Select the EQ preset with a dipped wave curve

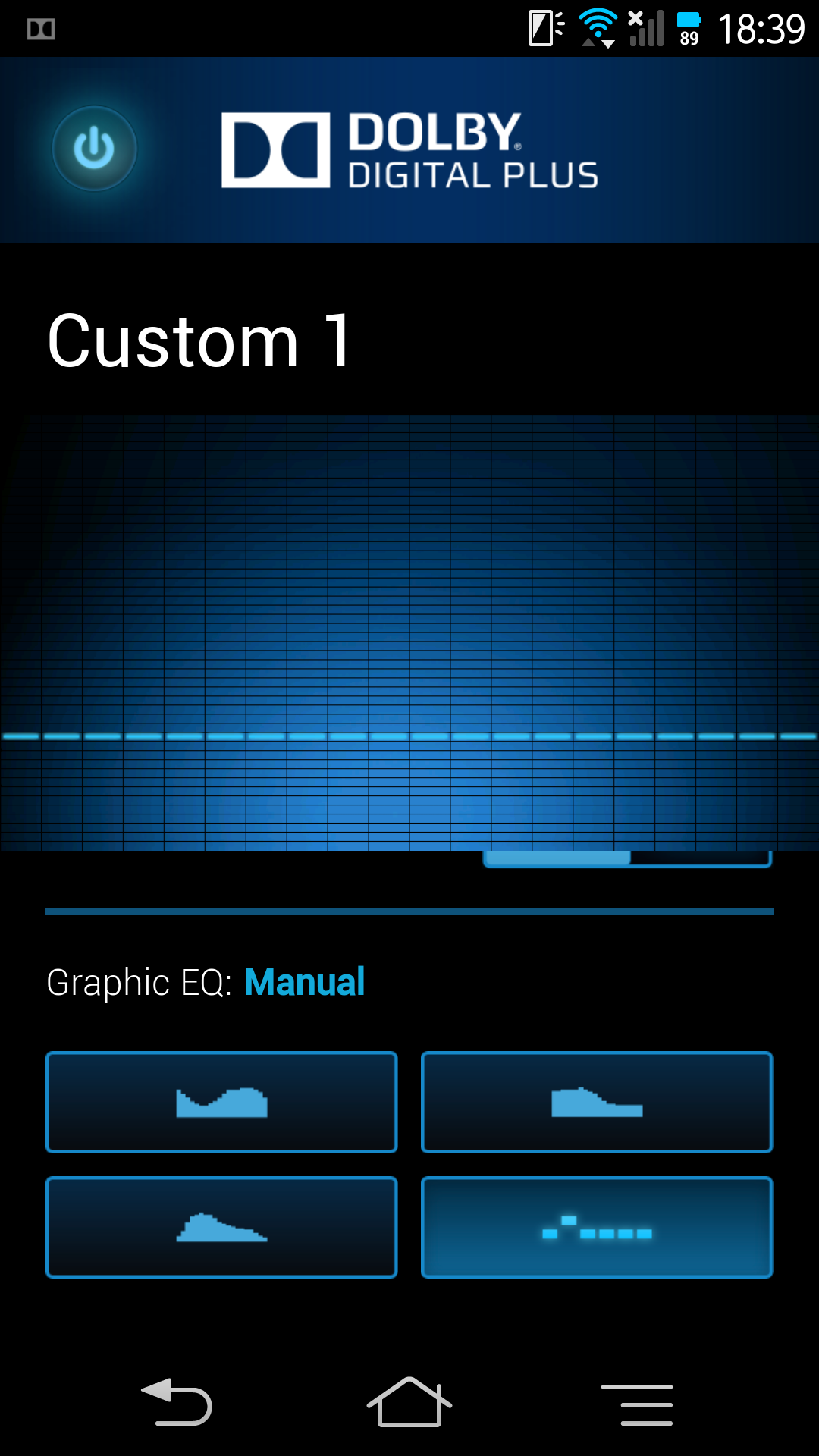[x=221, y=1102]
